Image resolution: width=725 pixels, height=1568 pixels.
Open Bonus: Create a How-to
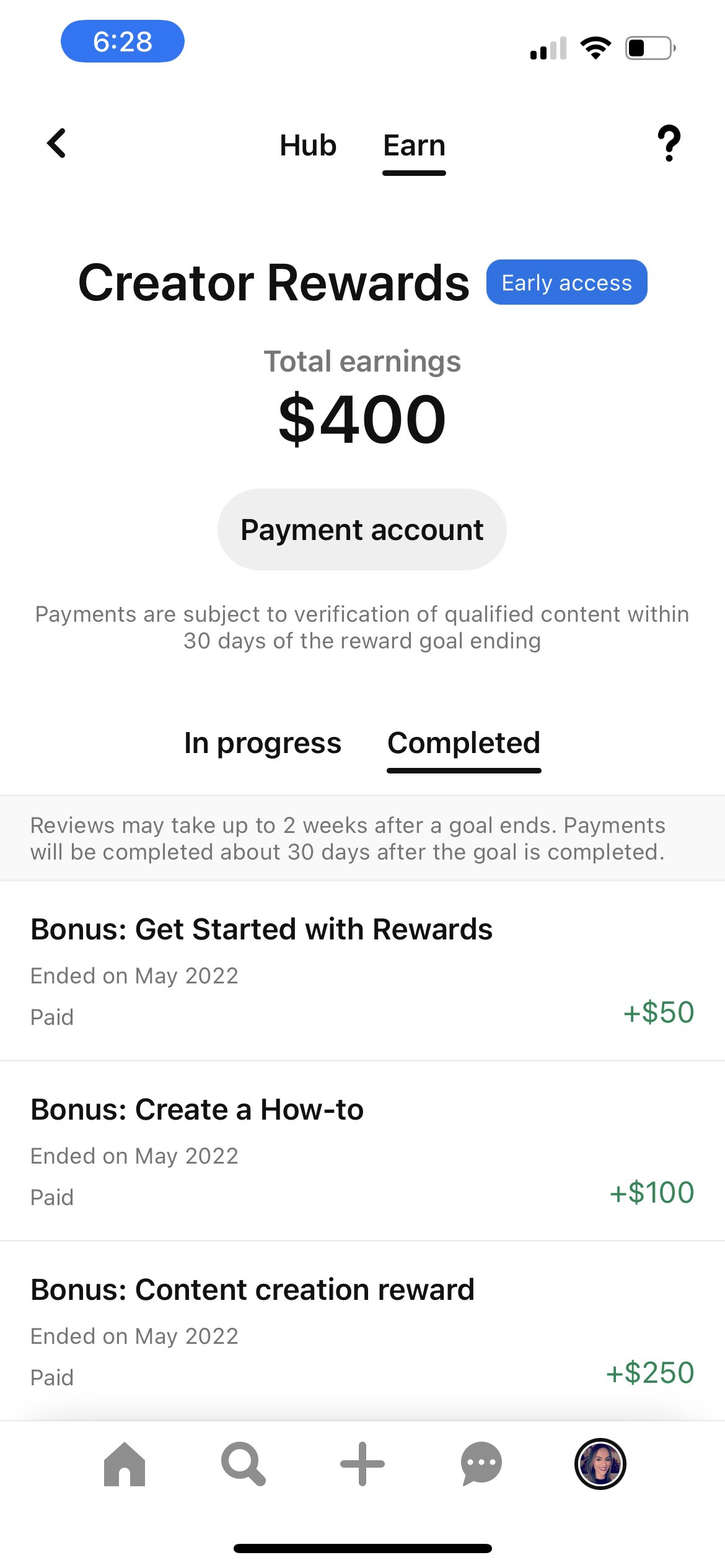pyautogui.click(x=362, y=1151)
